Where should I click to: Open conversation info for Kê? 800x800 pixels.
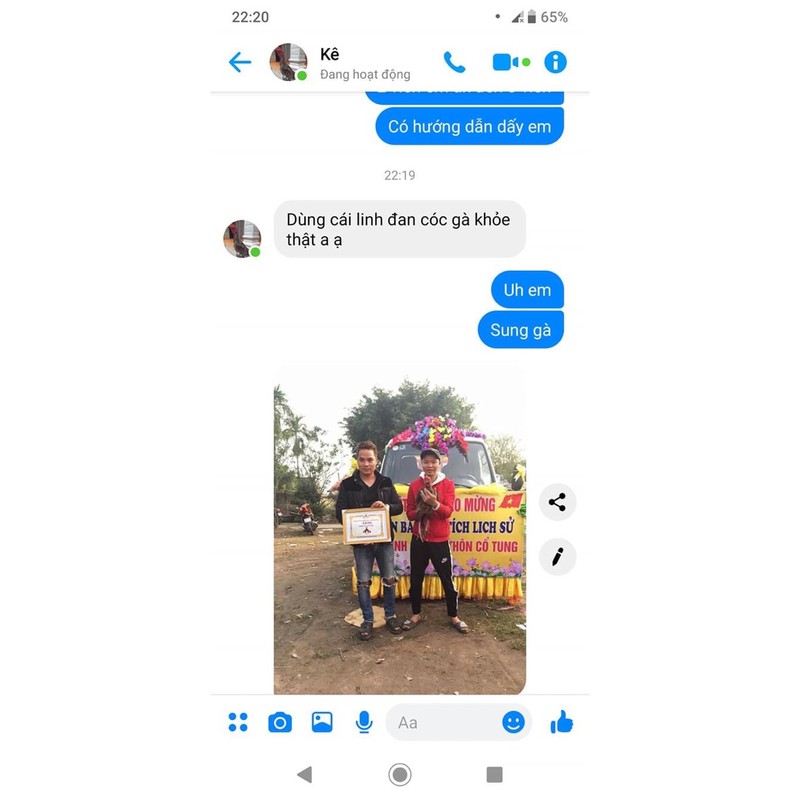(x=555, y=63)
